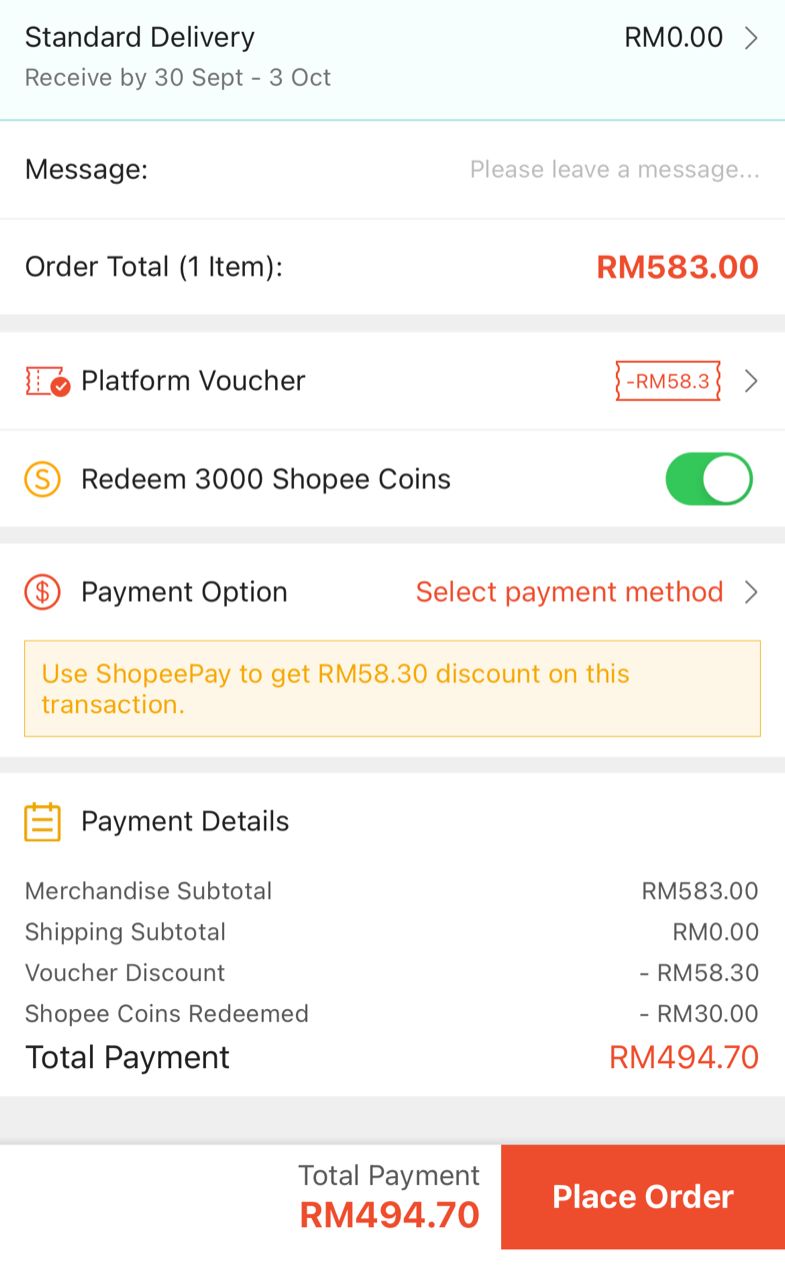
Task: Tap the message field to leave a note
Action: pos(614,170)
